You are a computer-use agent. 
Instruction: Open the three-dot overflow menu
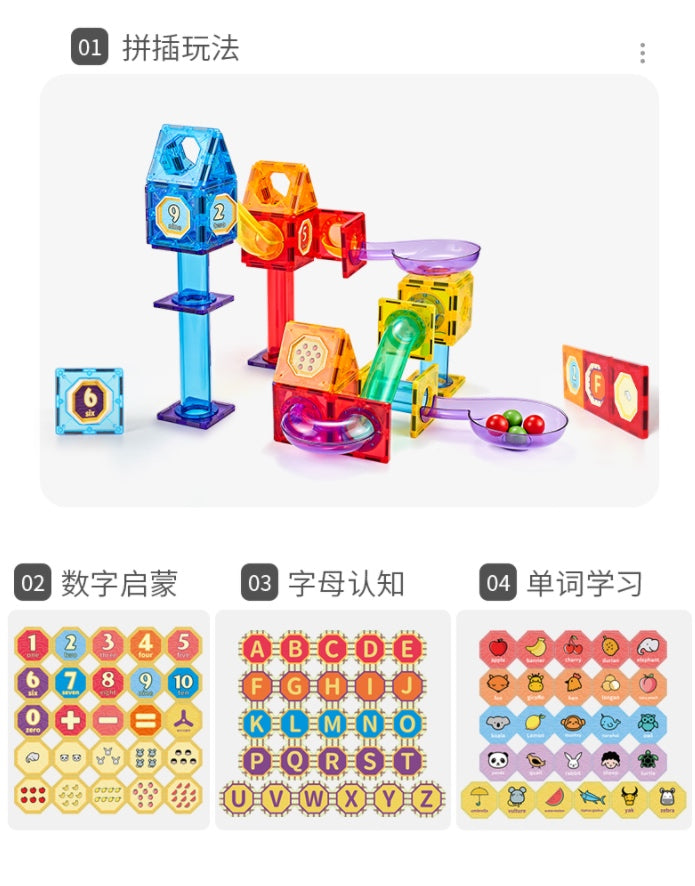pyautogui.click(x=642, y=53)
